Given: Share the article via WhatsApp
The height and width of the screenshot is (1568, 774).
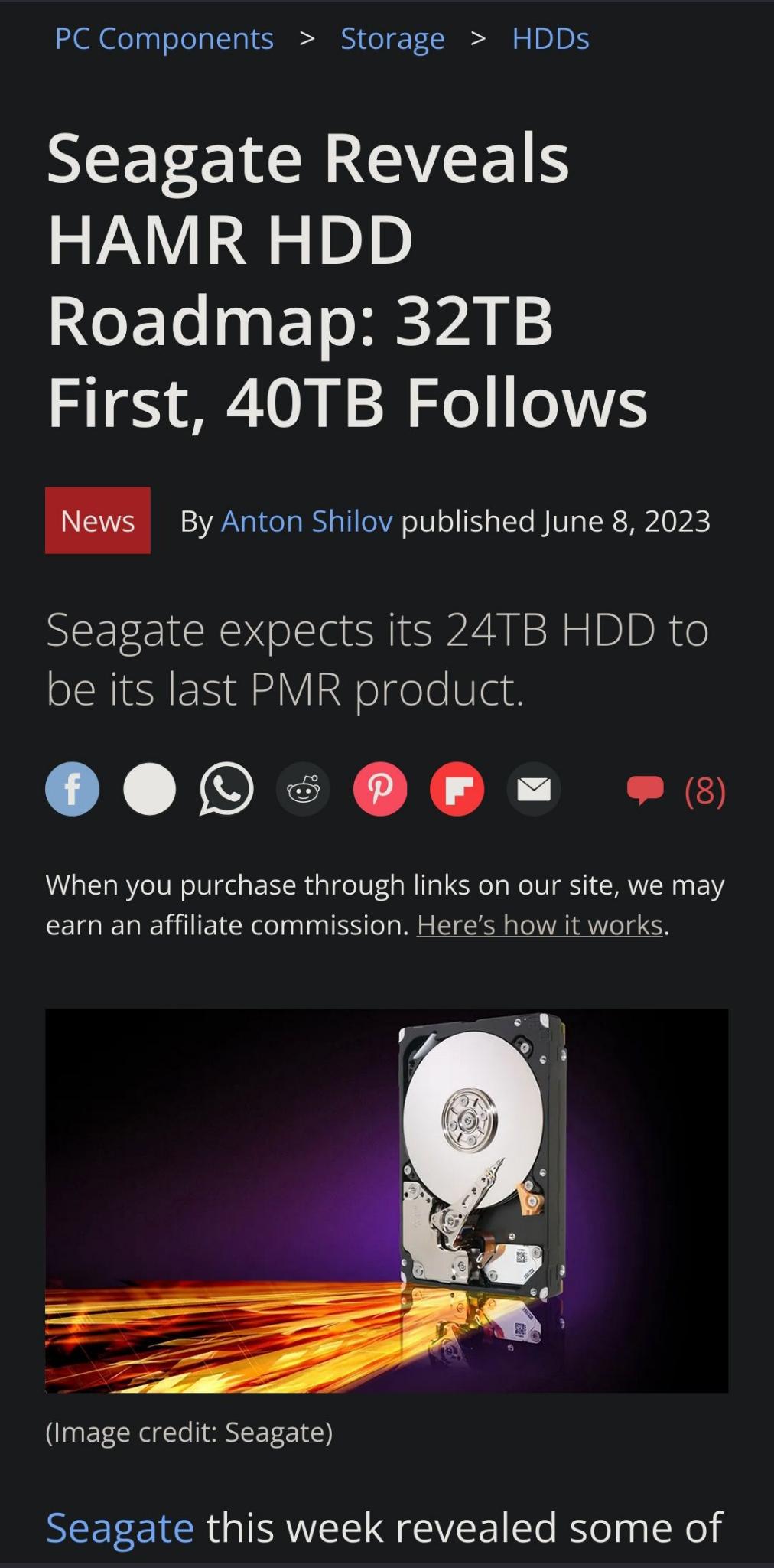Looking at the screenshot, I should pos(226,789).
